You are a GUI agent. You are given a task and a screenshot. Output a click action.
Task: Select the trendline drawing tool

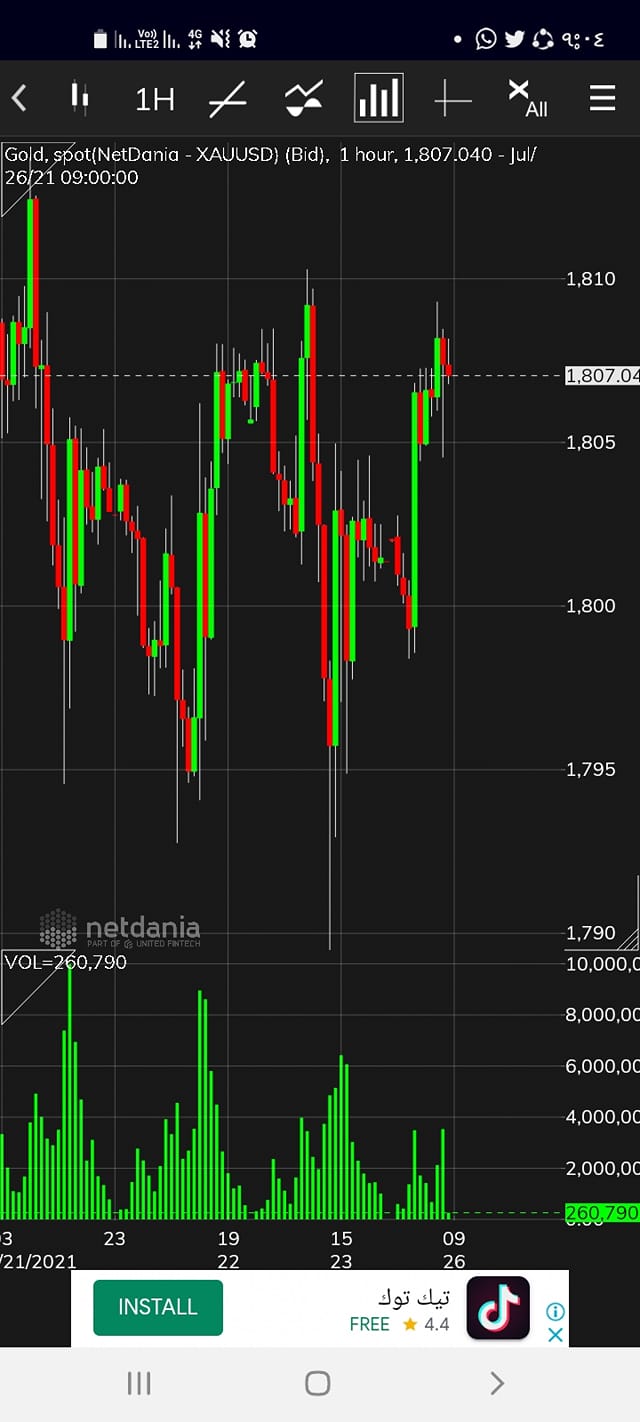point(228,99)
